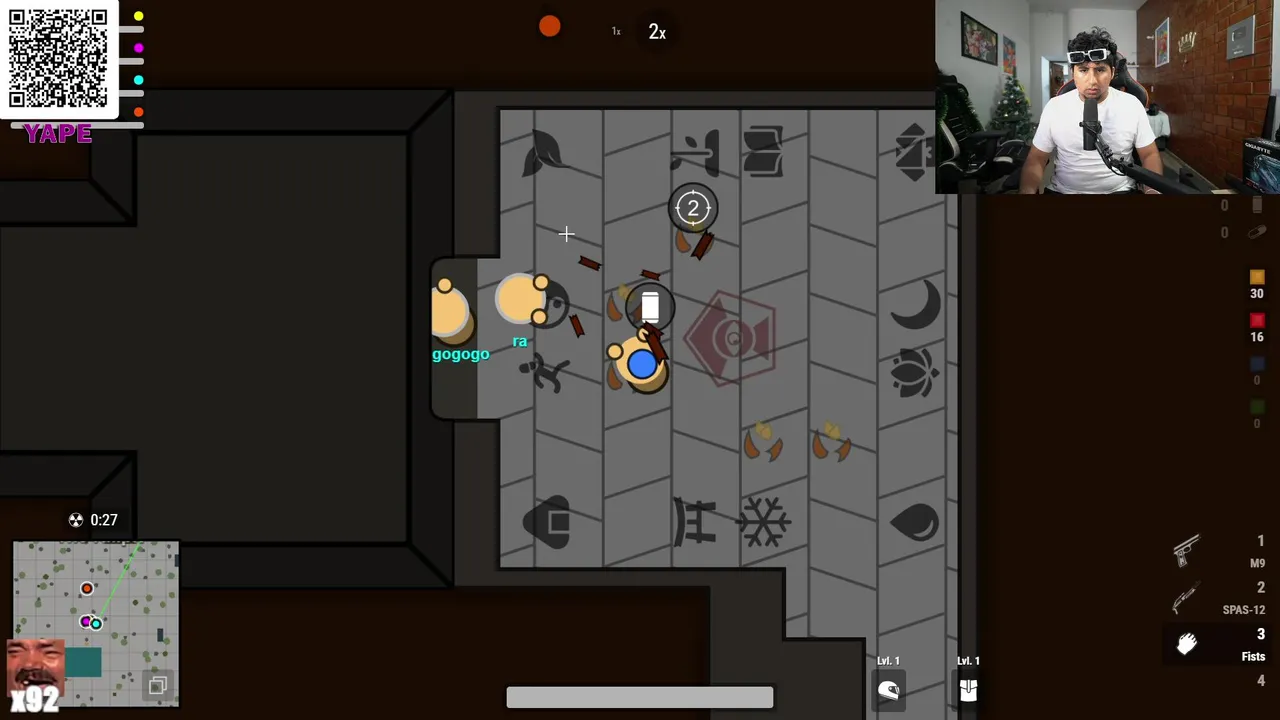Equip the M9 pistol slot
1280x720 pixels.
(x=1218, y=552)
